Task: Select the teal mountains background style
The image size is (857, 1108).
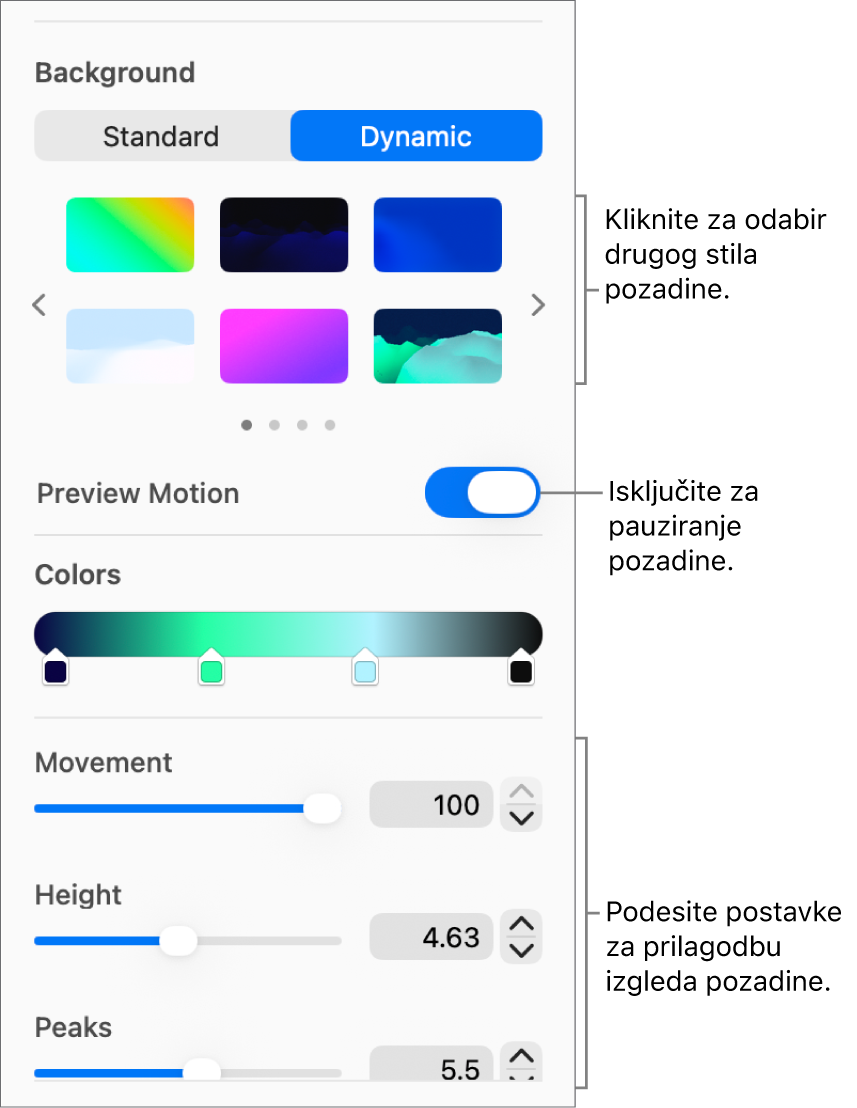Action: click(438, 346)
